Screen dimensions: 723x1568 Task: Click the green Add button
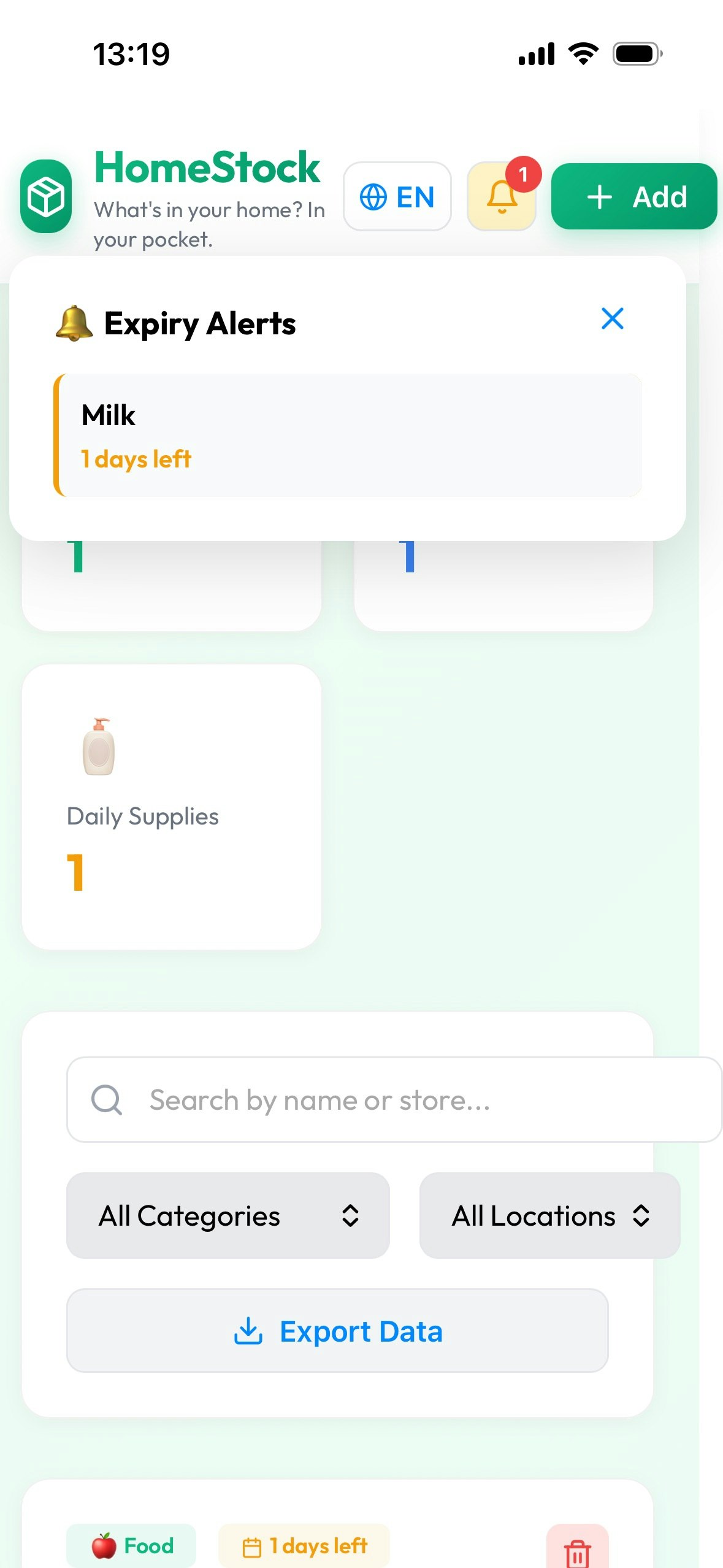pyautogui.click(x=634, y=196)
